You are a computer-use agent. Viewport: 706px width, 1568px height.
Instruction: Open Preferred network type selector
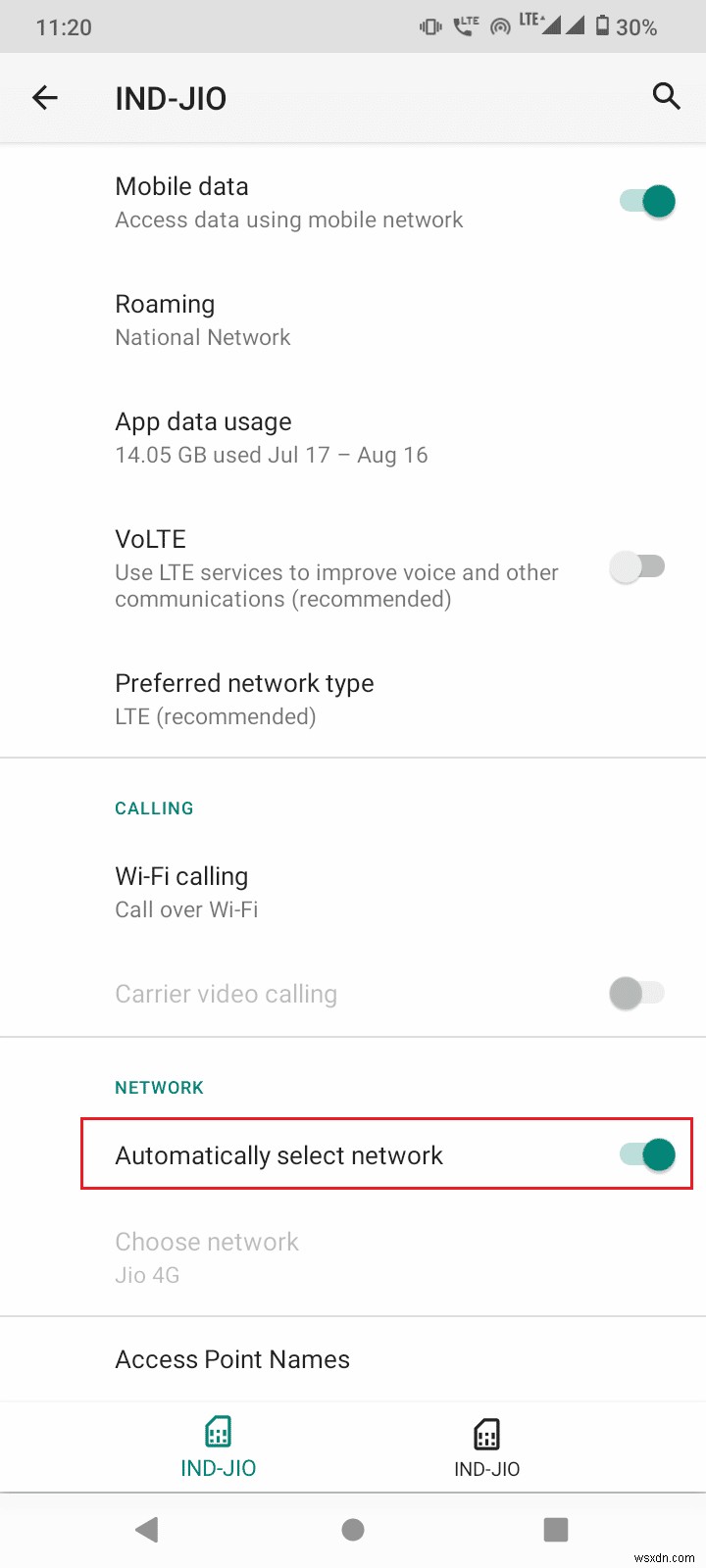coord(244,698)
